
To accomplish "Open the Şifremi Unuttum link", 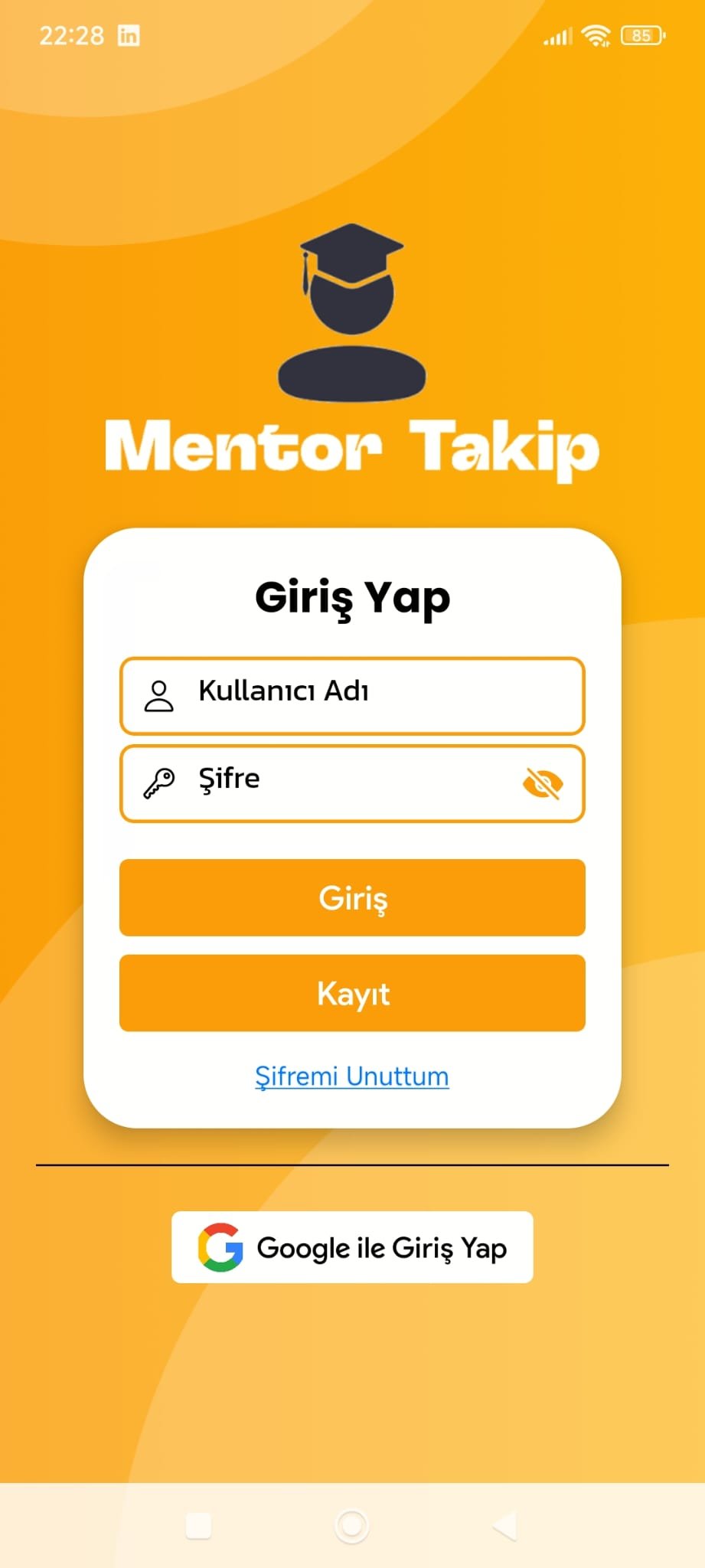I will [x=352, y=1076].
